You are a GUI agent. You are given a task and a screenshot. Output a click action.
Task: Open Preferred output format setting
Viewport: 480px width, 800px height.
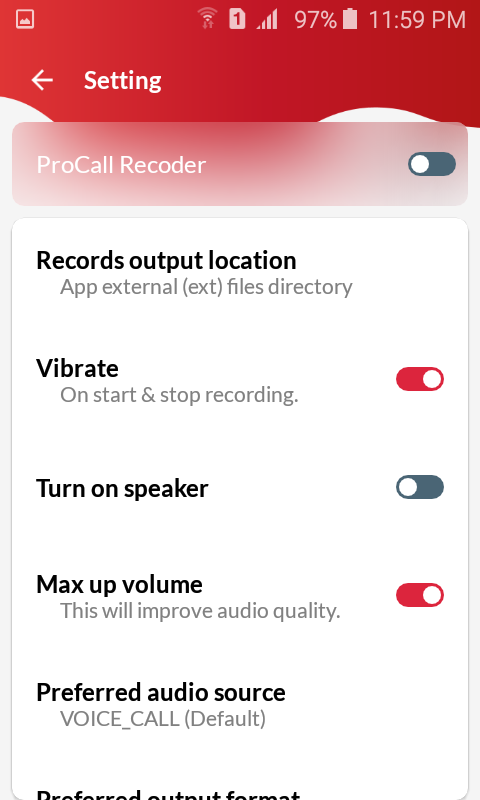240,792
